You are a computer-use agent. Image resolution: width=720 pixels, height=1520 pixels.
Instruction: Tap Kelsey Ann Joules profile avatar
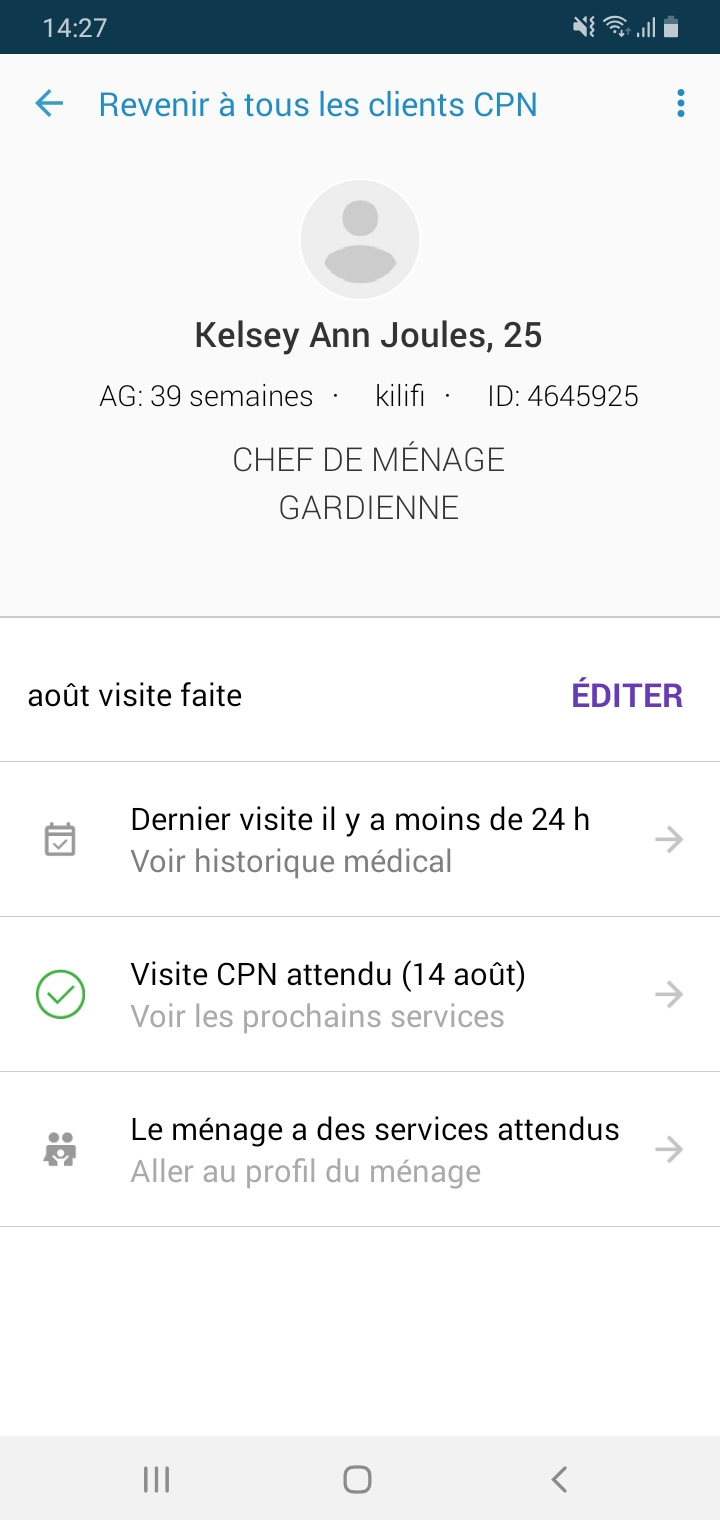coord(360,239)
